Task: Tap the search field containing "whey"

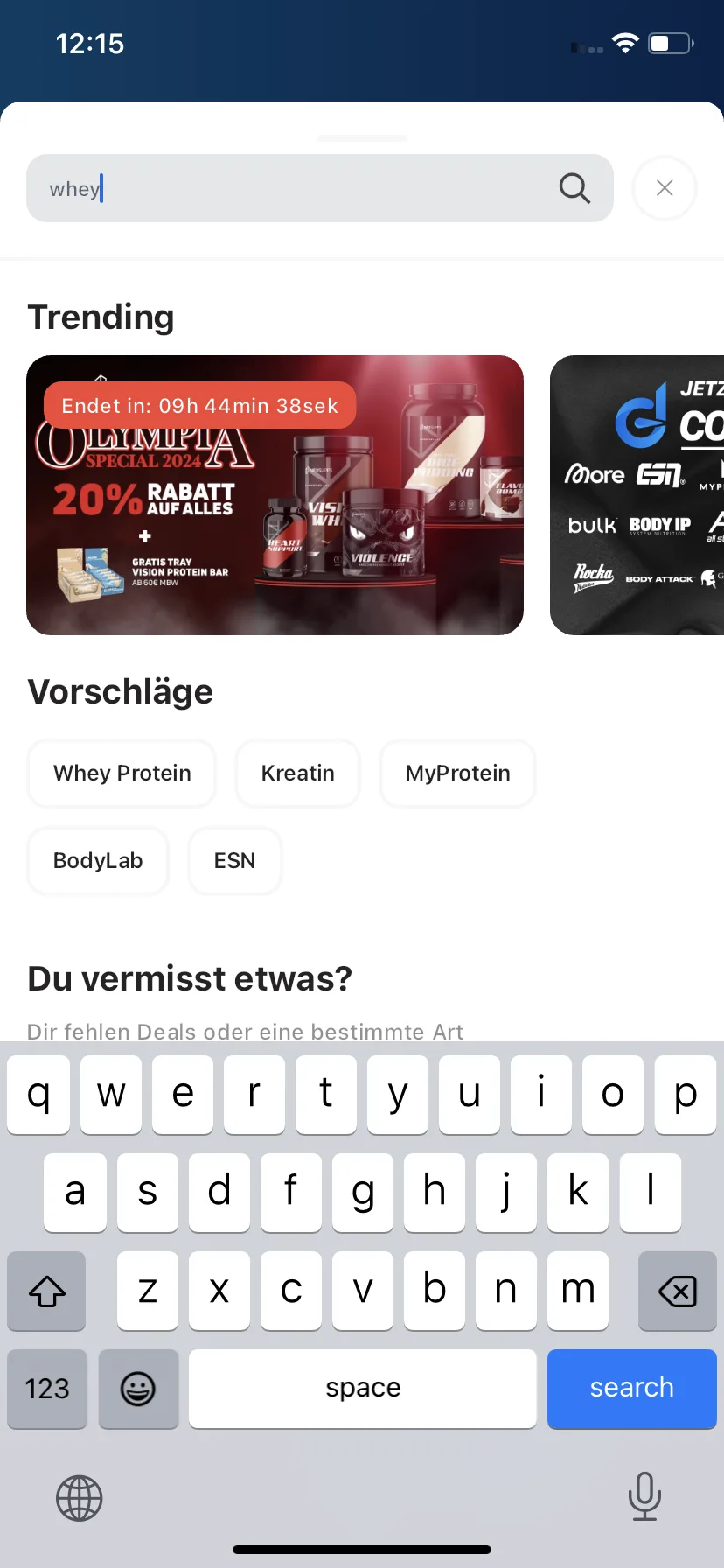Action: coord(289,188)
